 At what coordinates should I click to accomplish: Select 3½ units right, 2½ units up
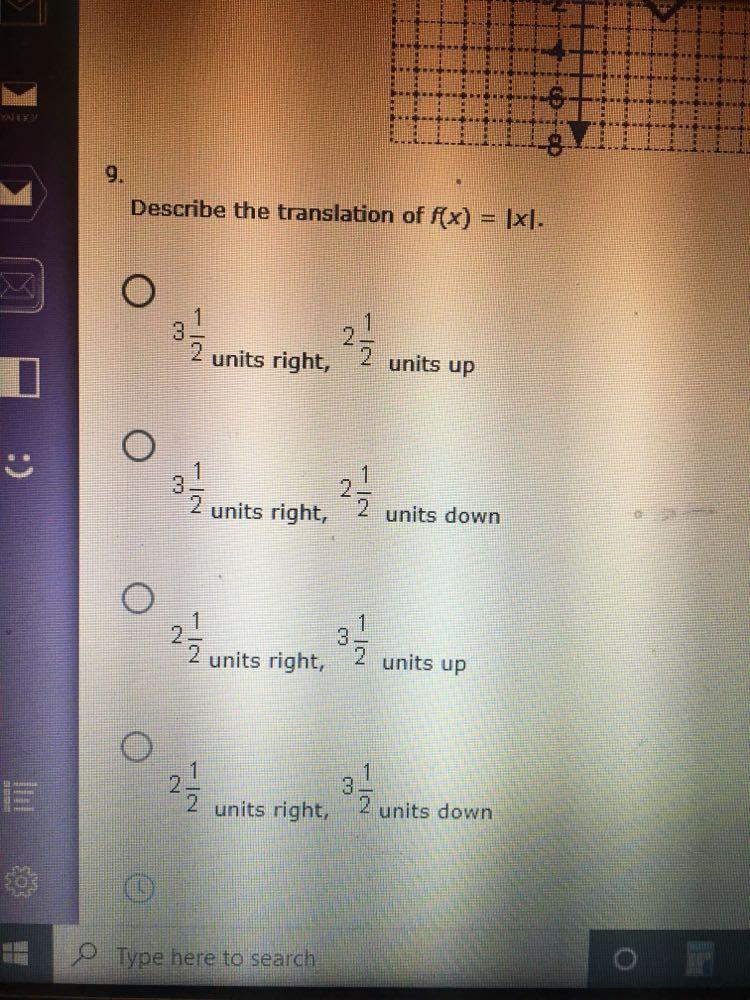click(138, 291)
